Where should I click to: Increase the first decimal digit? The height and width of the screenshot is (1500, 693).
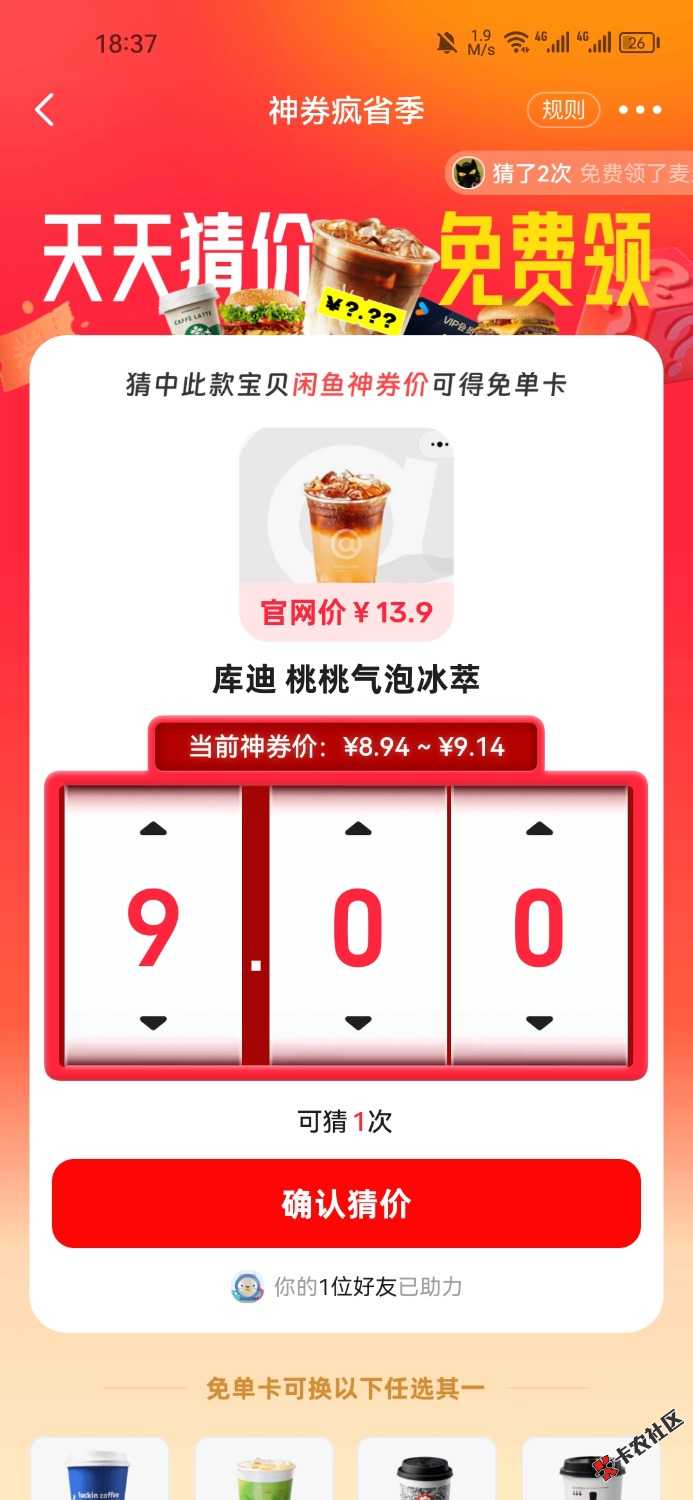click(358, 829)
